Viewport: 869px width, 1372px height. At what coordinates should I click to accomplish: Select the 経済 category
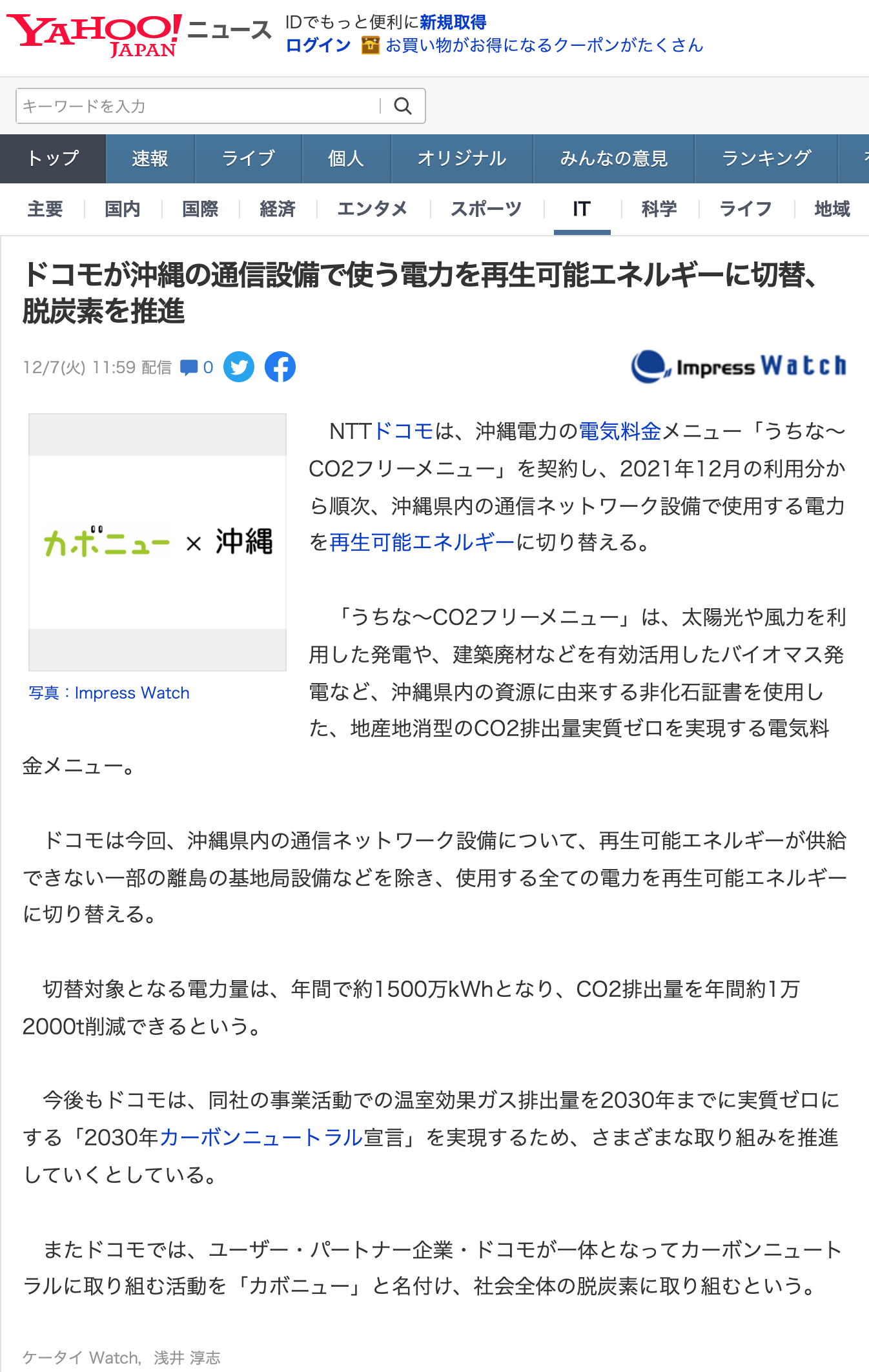278,209
